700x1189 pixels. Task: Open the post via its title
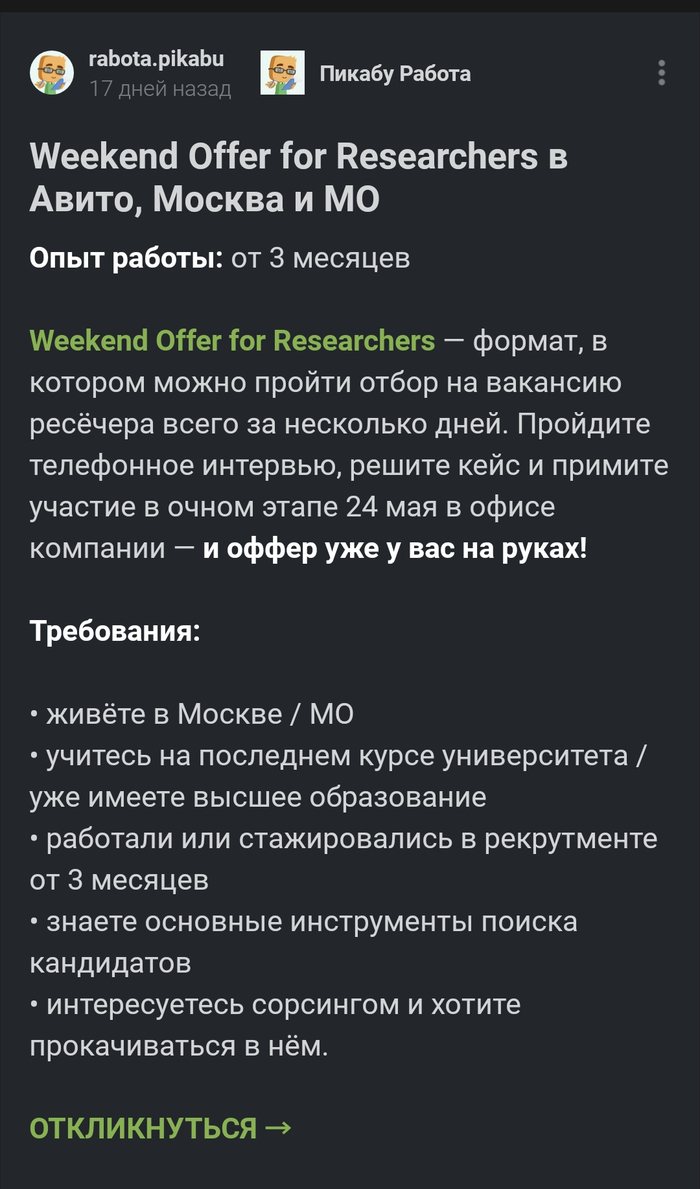[298, 177]
